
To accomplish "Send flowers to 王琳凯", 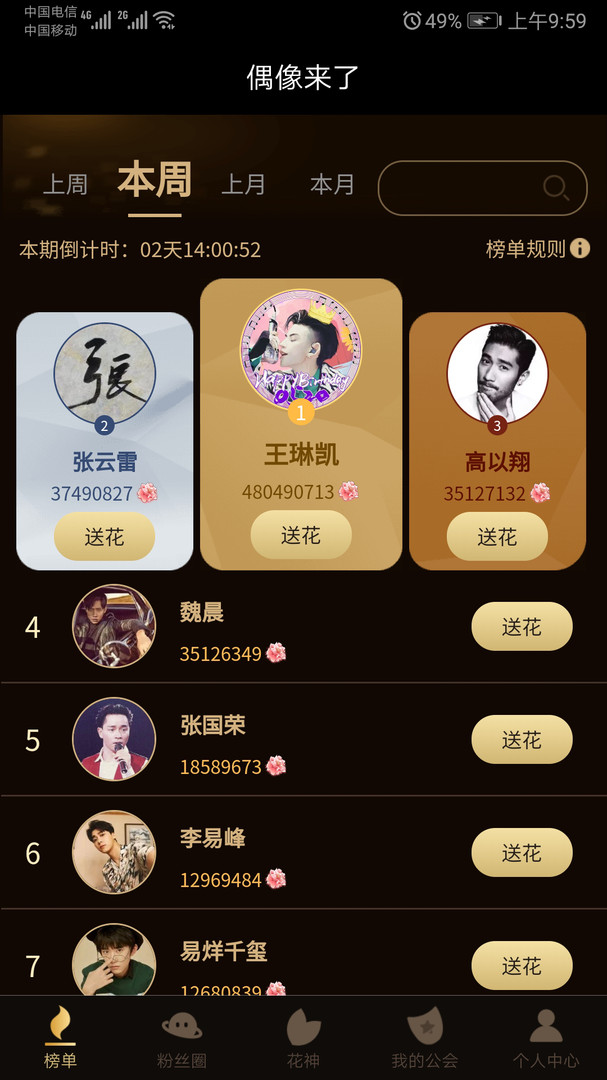I will click(x=301, y=535).
